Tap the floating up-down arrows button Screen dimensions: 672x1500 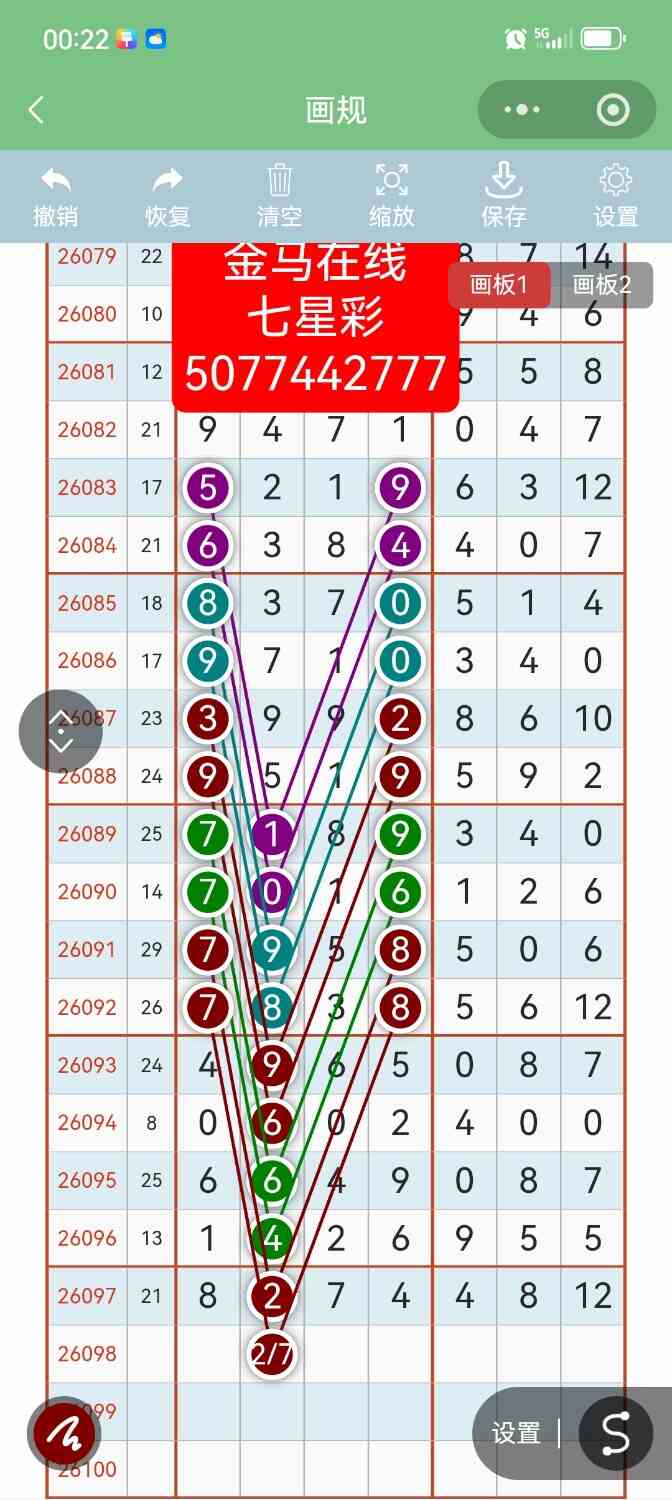click(x=61, y=731)
